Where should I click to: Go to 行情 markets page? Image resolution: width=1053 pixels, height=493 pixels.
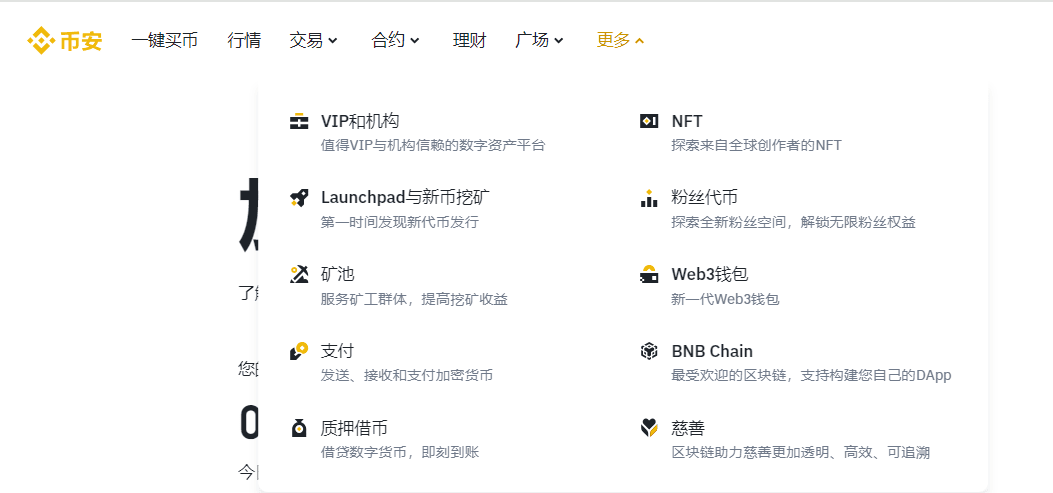[244, 40]
